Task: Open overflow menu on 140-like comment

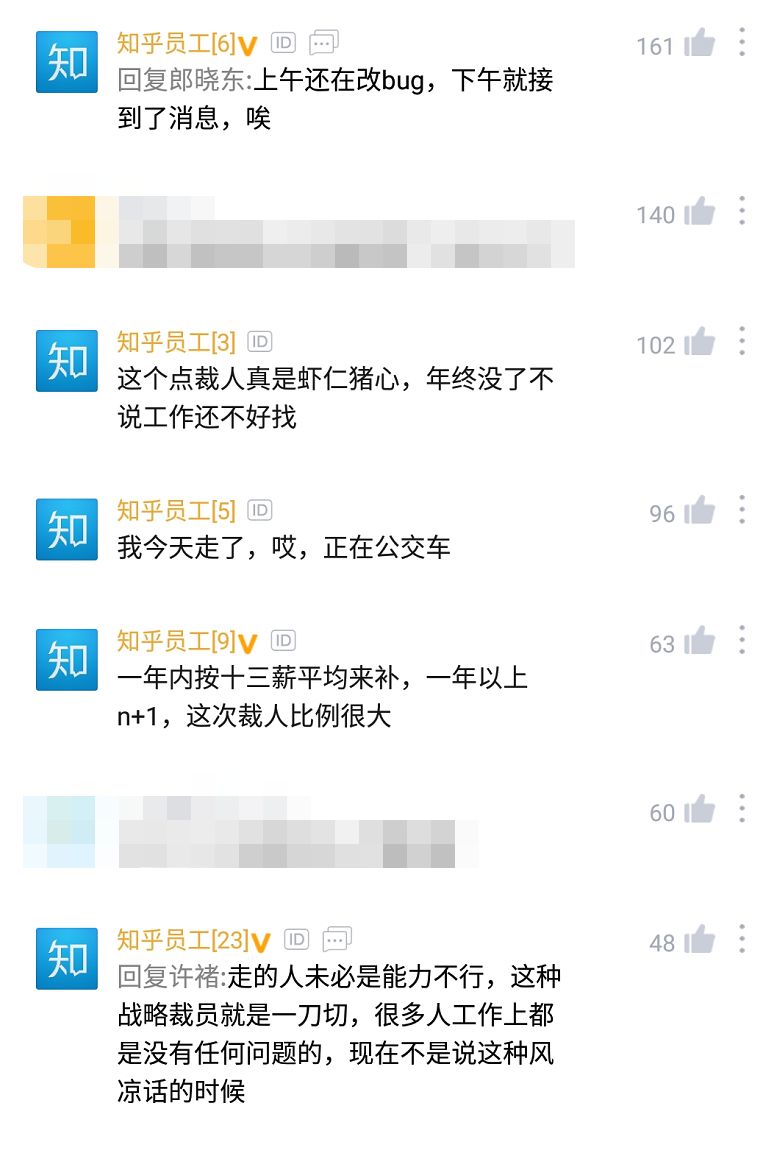Action: click(x=742, y=212)
